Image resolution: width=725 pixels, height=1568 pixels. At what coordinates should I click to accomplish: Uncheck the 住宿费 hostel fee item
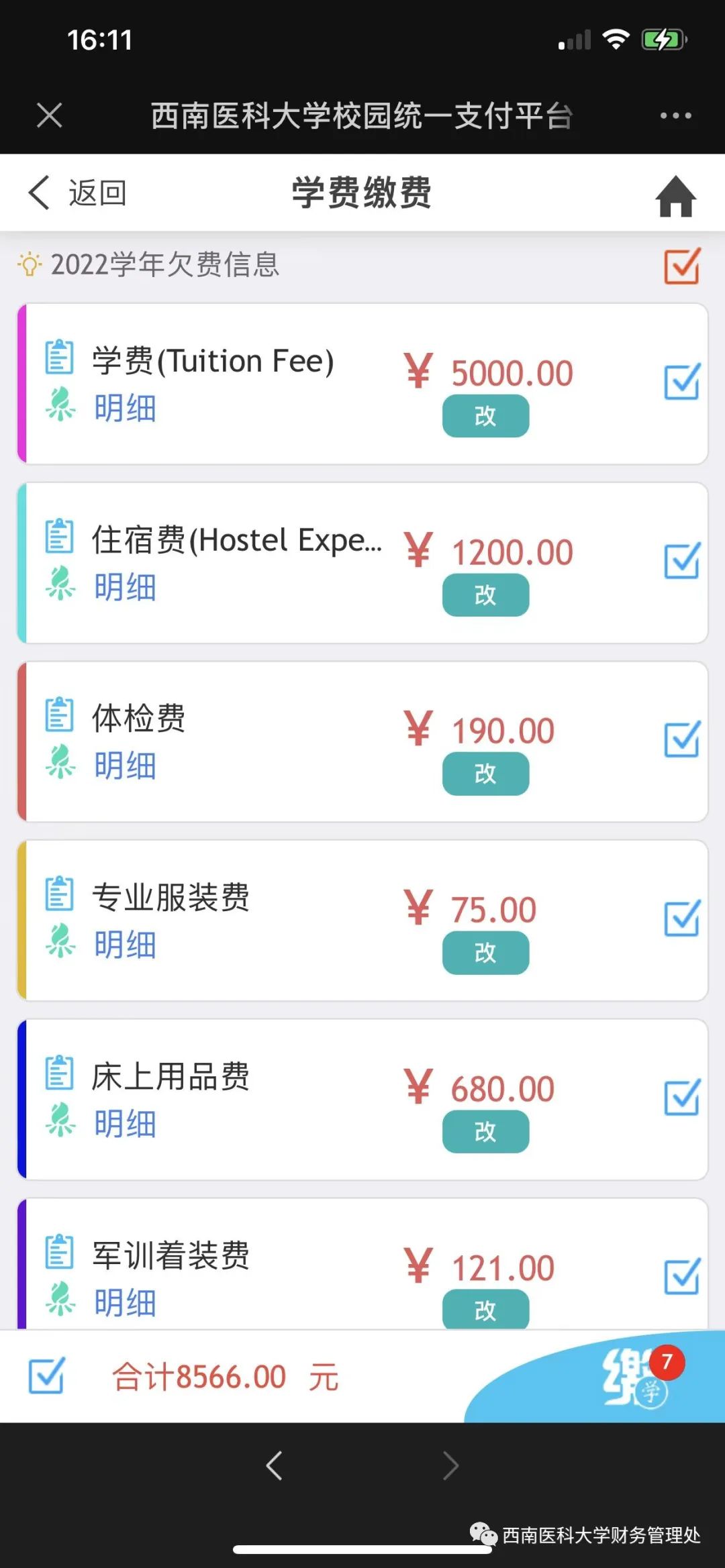click(681, 561)
